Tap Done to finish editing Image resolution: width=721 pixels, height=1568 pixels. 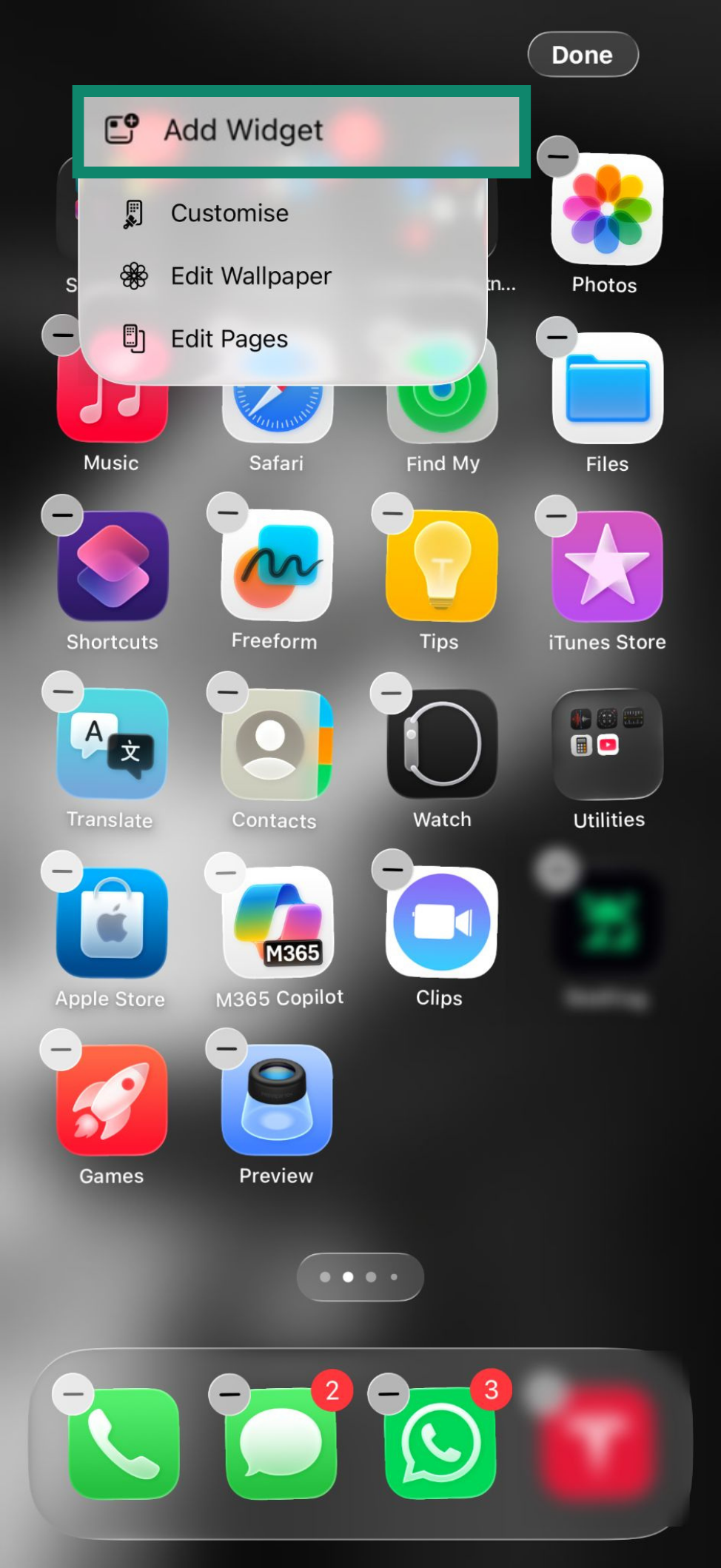click(583, 55)
